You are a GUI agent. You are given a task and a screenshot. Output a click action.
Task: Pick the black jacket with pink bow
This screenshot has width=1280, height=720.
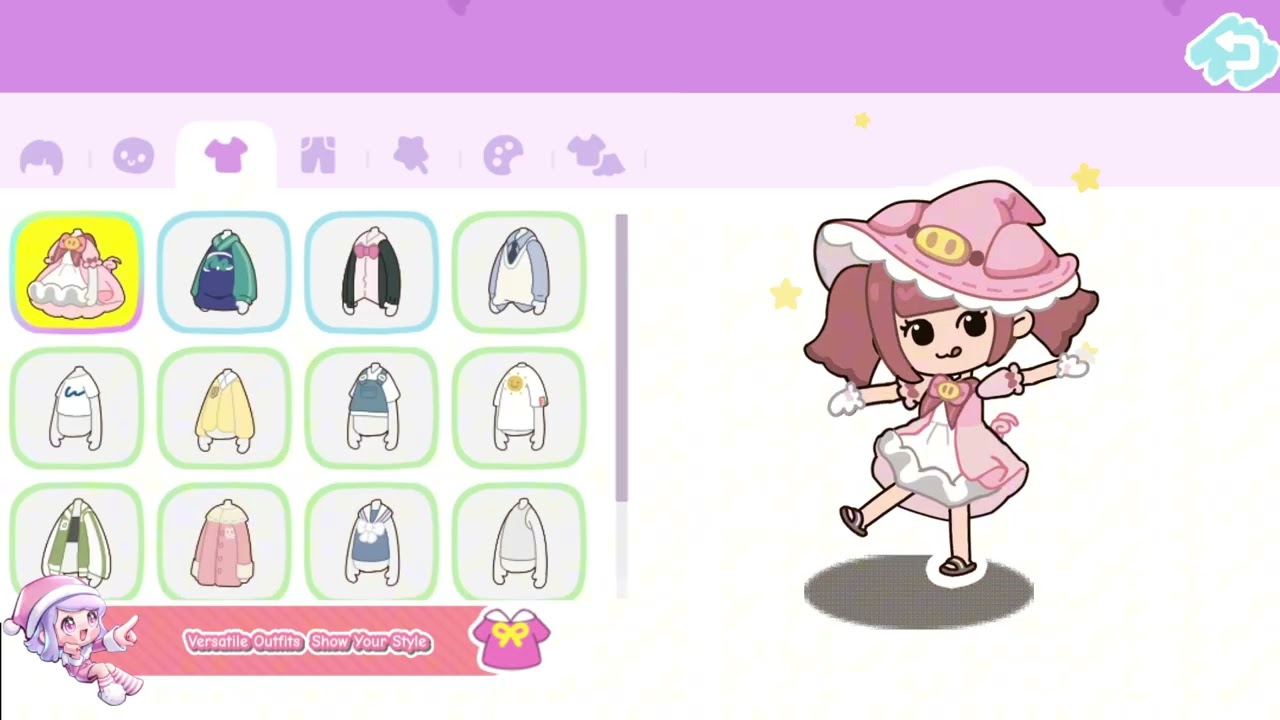pos(371,272)
